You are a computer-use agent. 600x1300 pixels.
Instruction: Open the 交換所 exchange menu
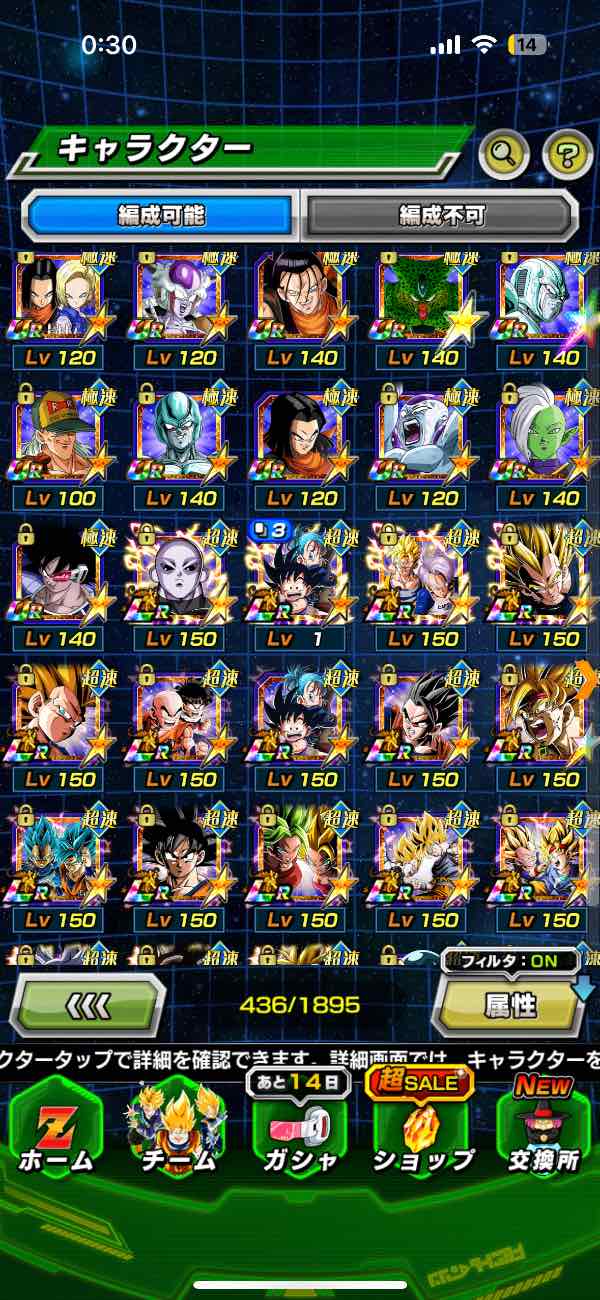(x=543, y=1130)
